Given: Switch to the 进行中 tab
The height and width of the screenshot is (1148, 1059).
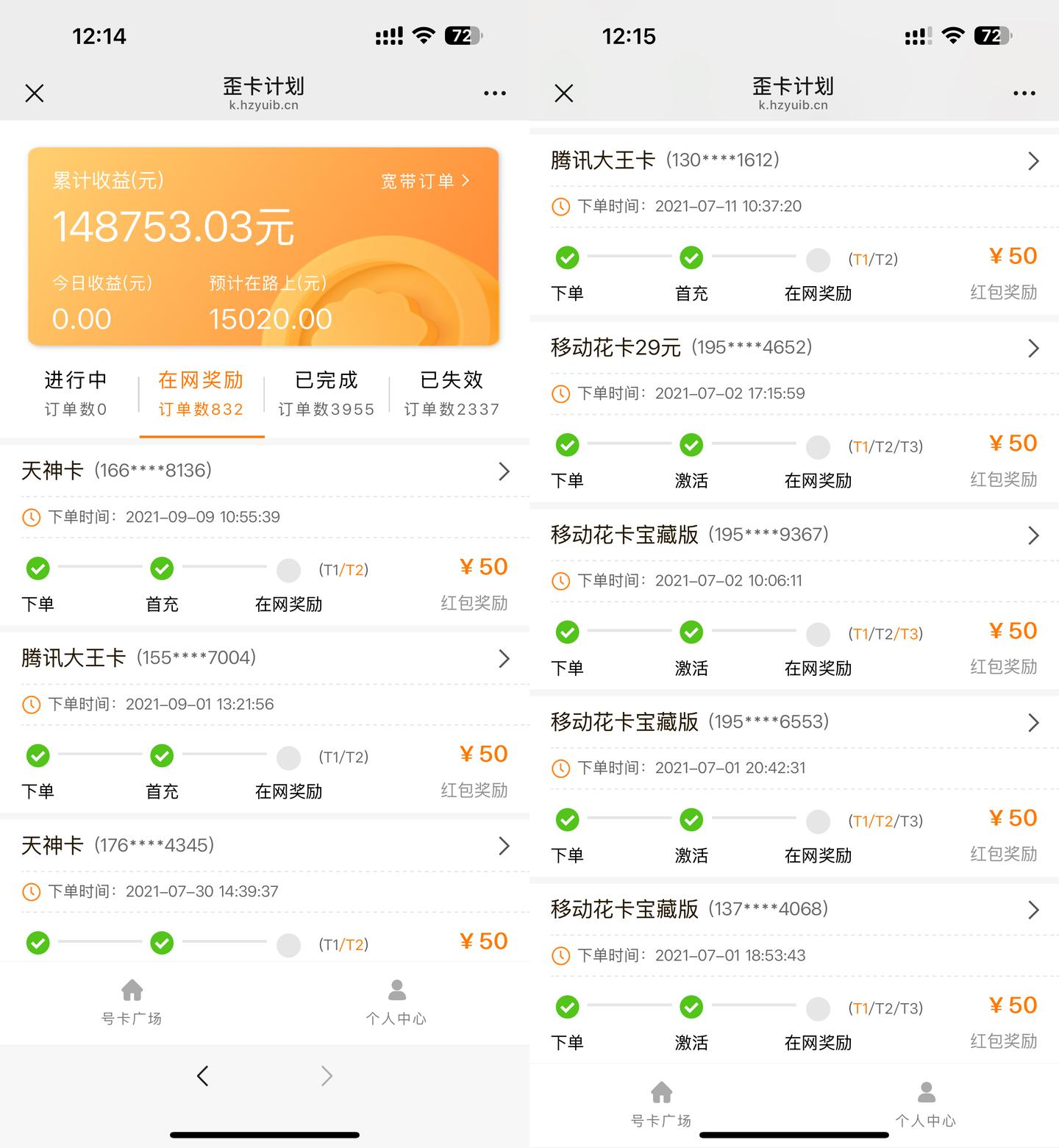Looking at the screenshot, I should tap(75, 393).
